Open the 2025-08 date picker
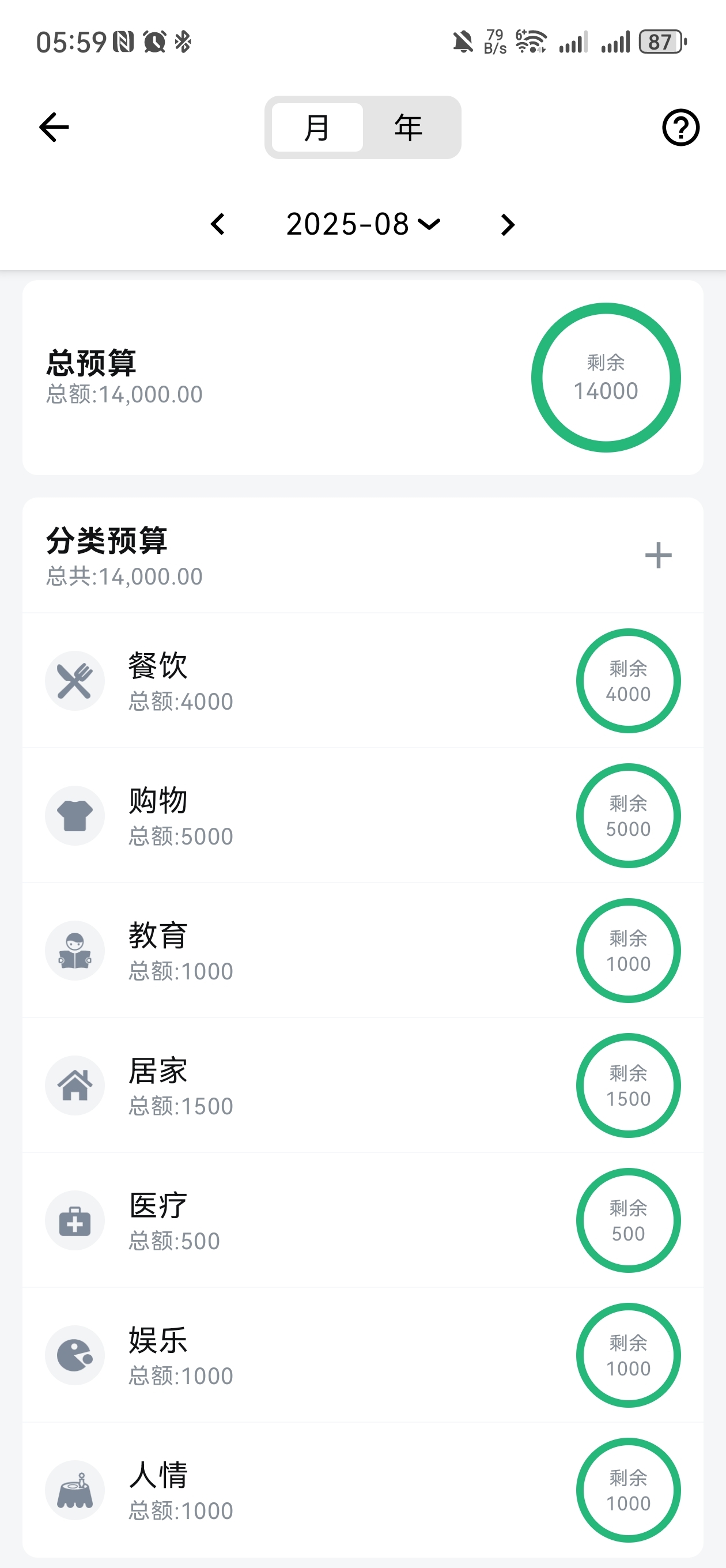 click(362, 225)
